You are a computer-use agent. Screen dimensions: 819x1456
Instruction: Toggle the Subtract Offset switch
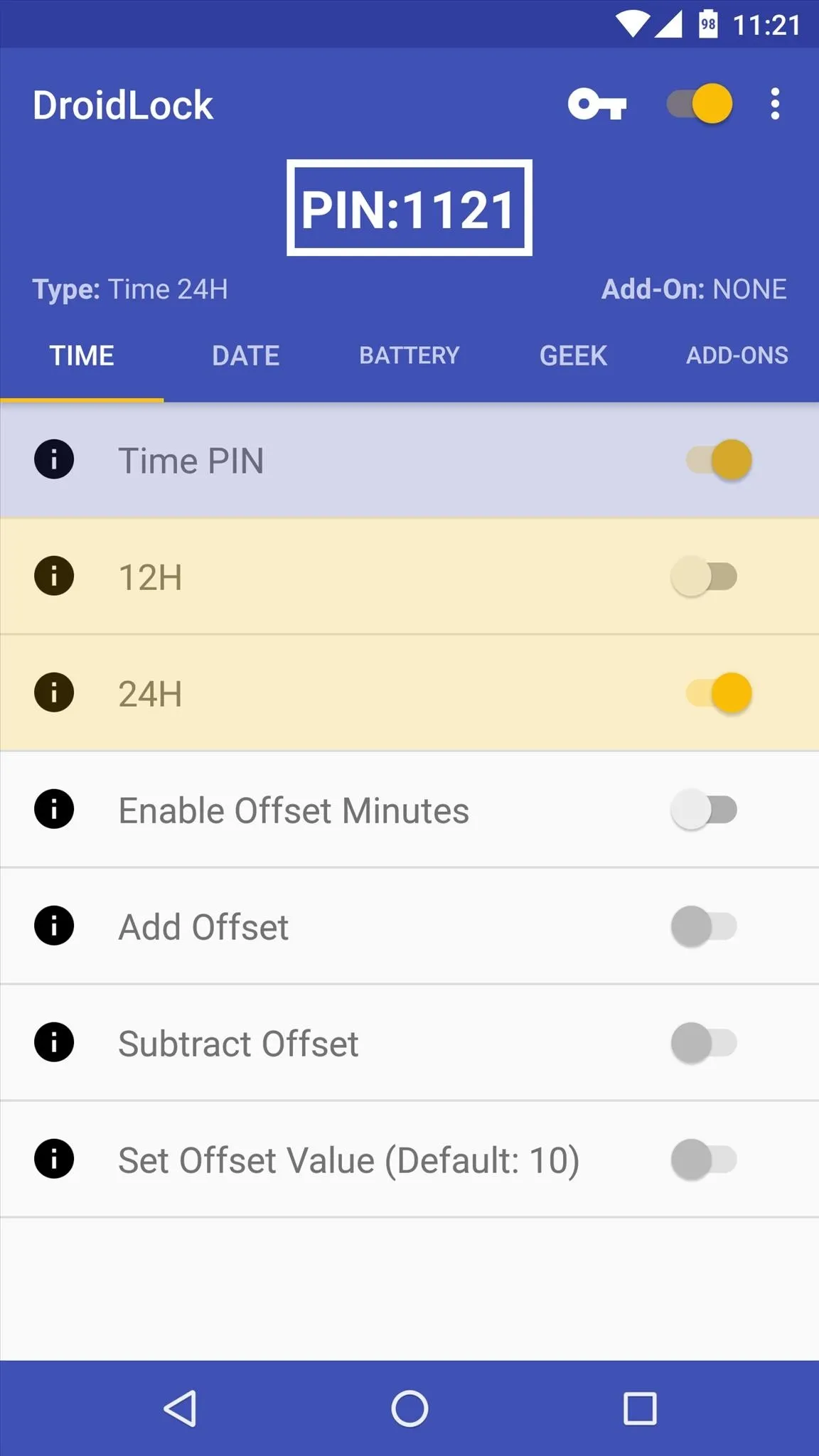click(704, 1043)
